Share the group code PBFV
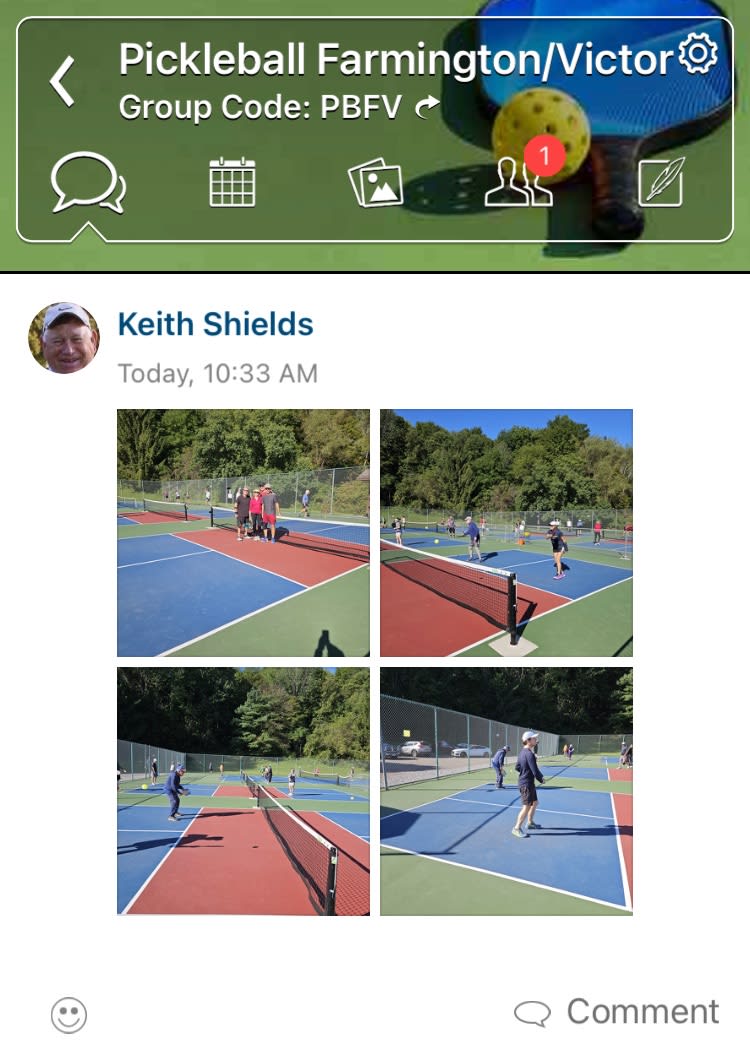Image resolution: width=750 pixels, height=1042 pixels. [x=428, y=107]
